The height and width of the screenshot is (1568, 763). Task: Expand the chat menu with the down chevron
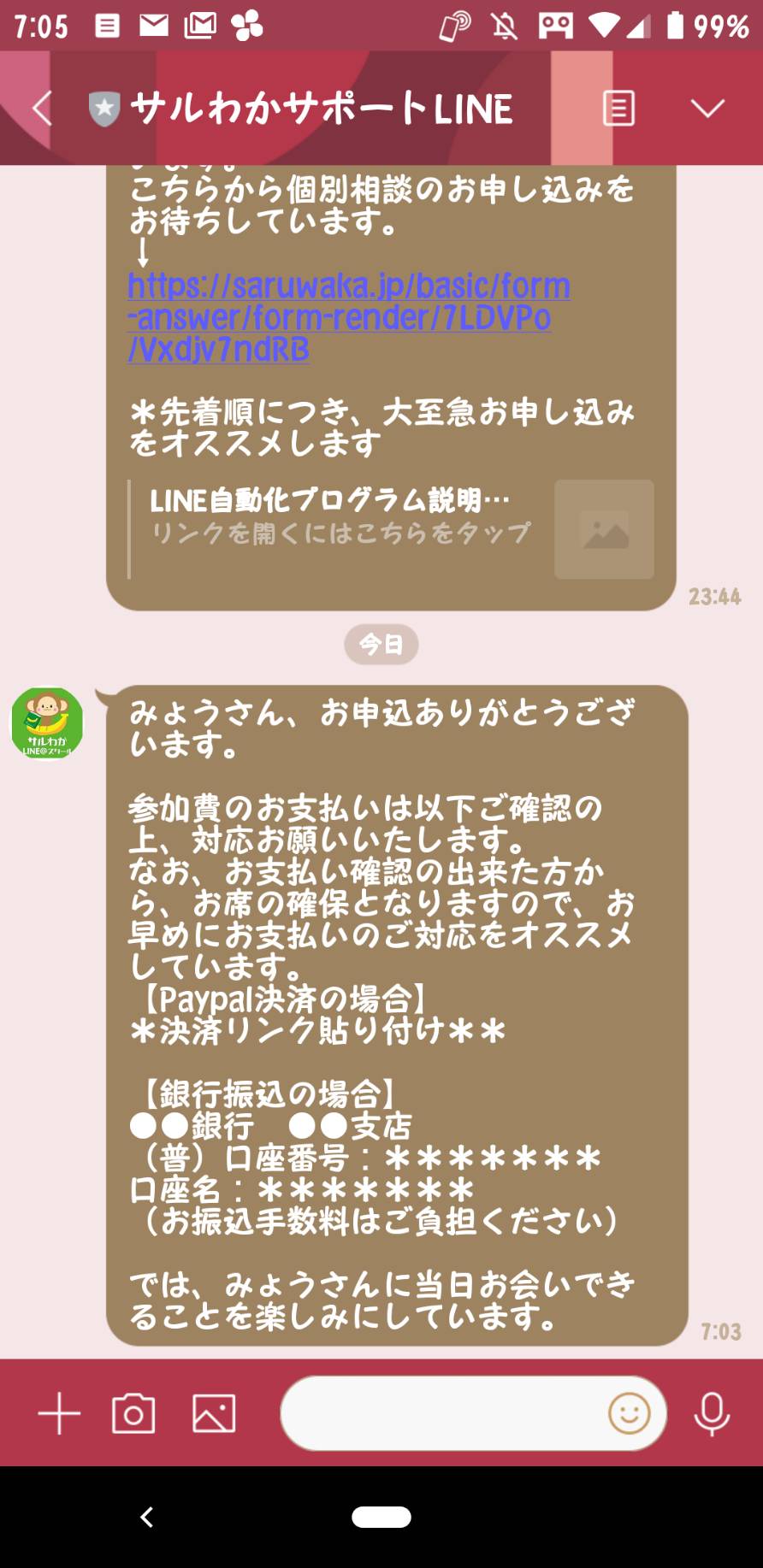[707, 109]
